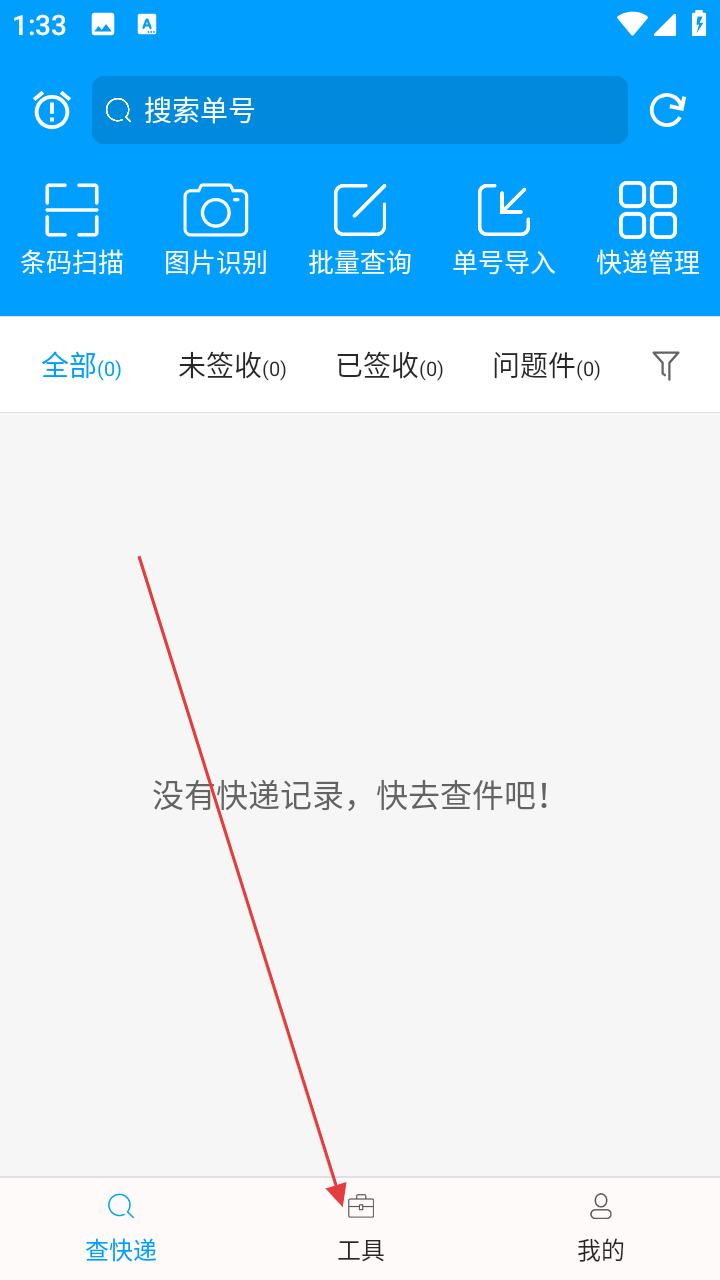Open 图片识别 image recognition
This screenshot has height=1280, width=720.
(216, 228)
